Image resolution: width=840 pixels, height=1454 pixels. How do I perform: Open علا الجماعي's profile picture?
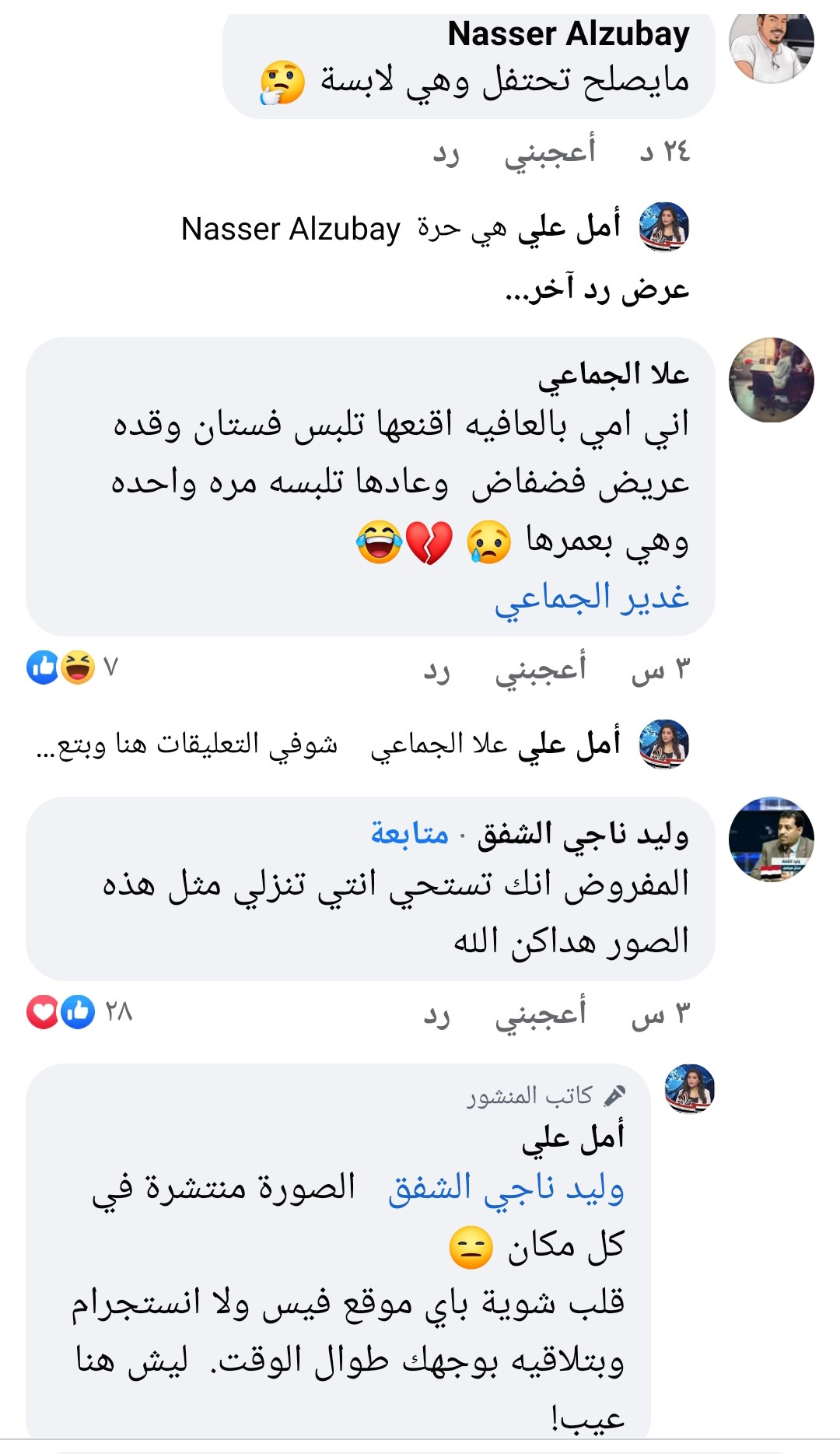[x=770, y=380]
